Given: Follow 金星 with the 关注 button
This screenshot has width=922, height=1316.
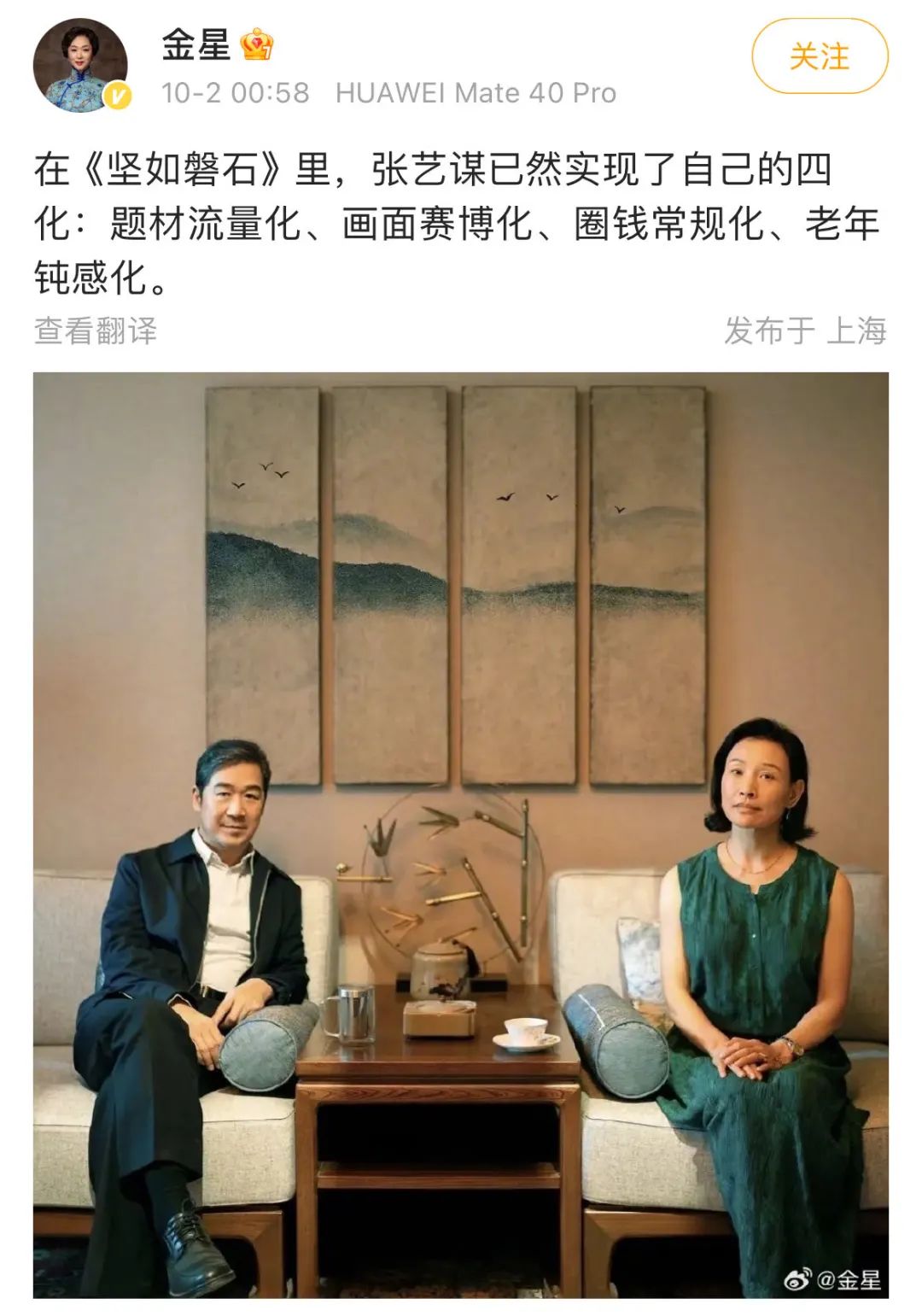Looking at the screenshot, I should (819, 57).
